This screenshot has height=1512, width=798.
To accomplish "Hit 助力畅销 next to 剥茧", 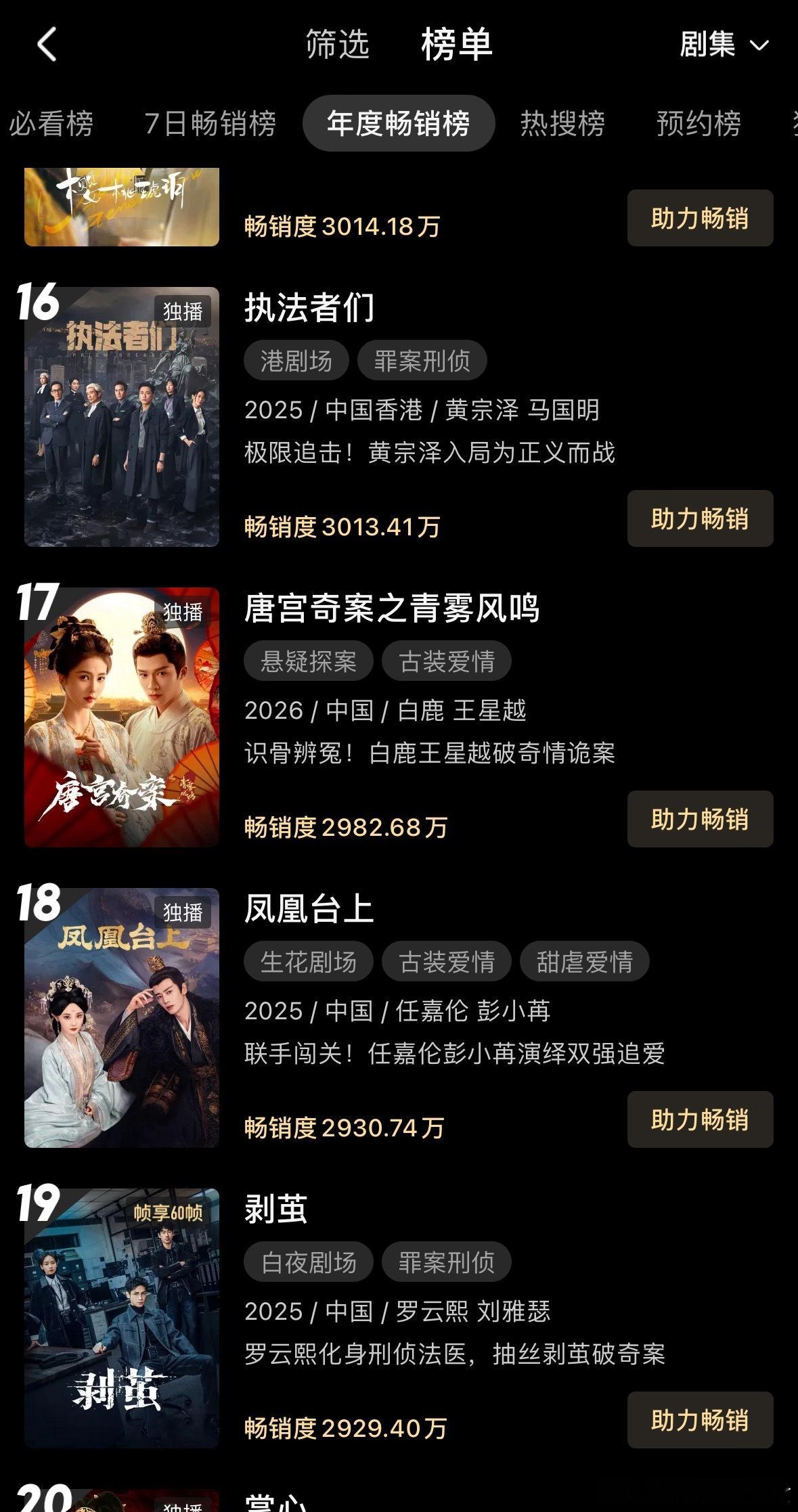I will (700, 1420).
